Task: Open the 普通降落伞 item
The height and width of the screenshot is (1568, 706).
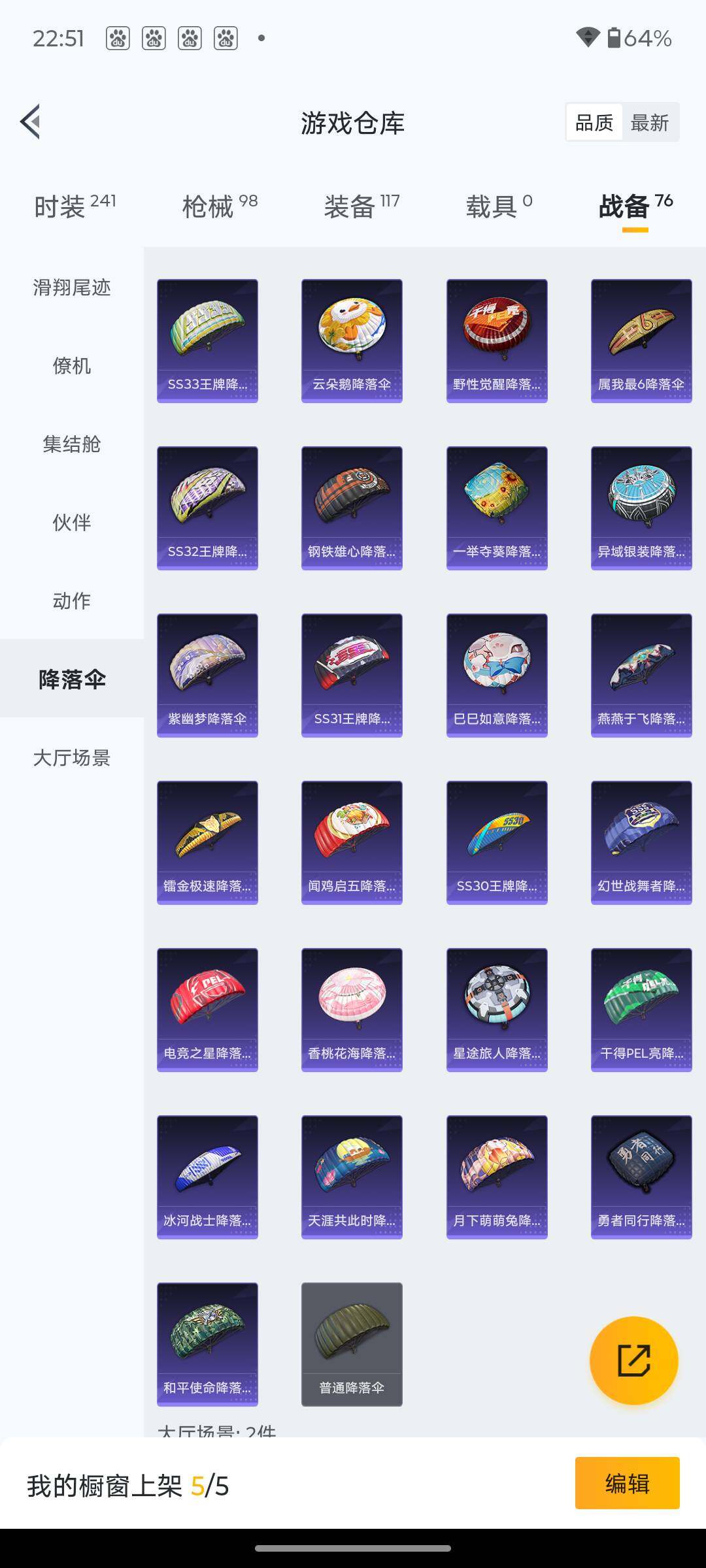Action: pos(352,1344)
